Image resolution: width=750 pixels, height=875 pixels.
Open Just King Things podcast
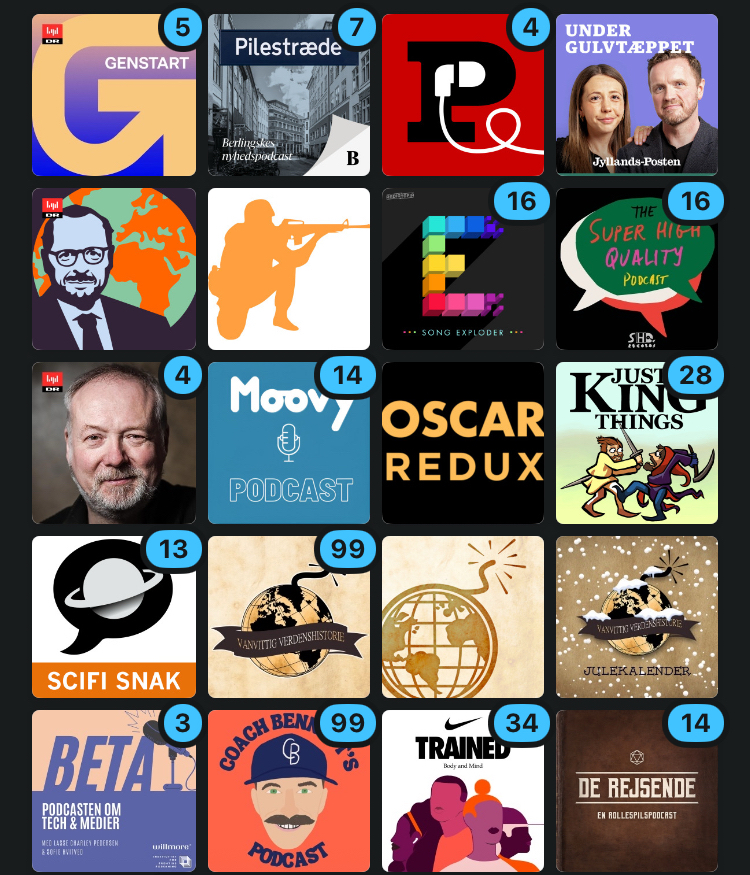[x=637, y=443]
